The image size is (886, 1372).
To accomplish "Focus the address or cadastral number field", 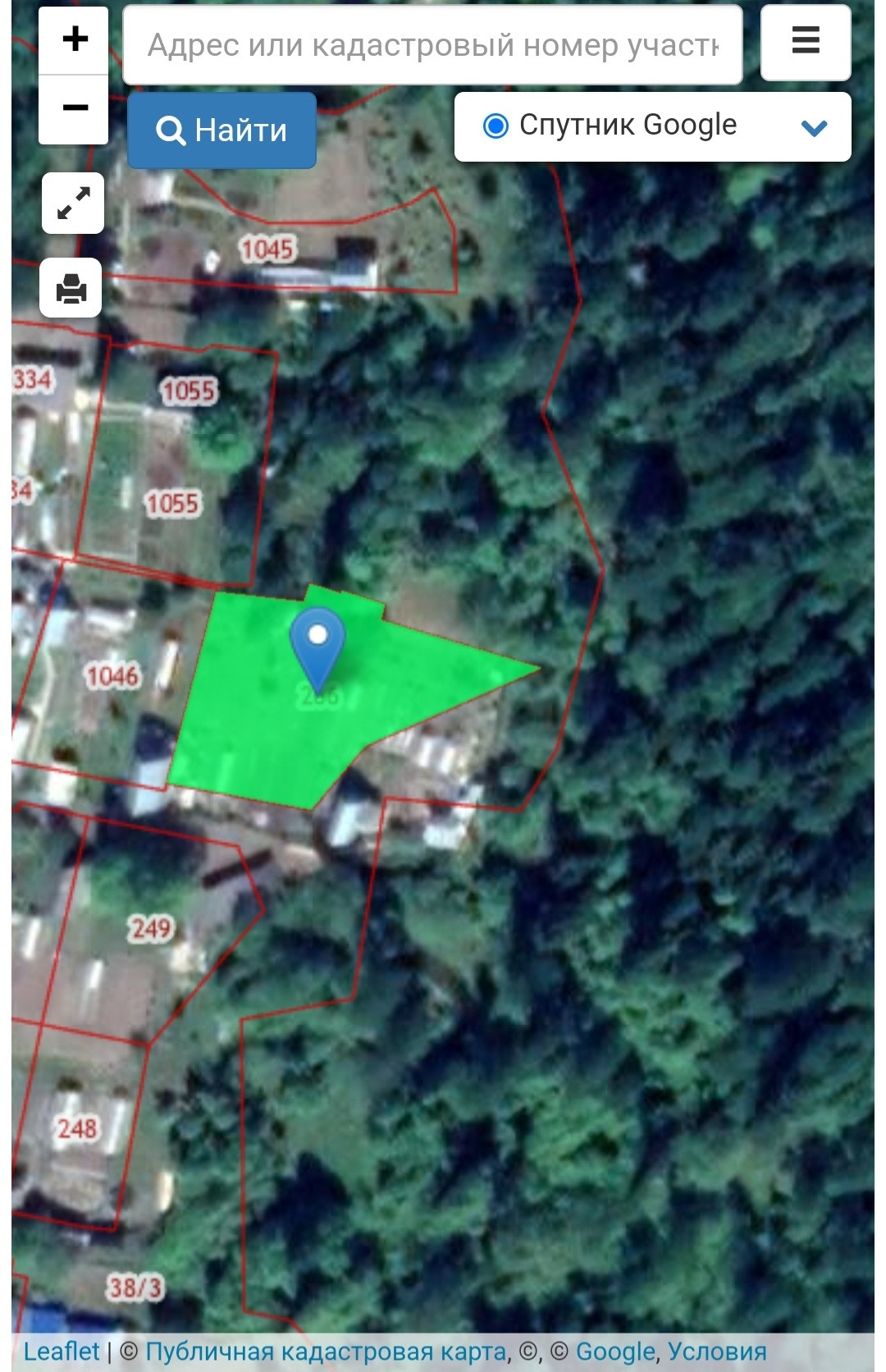I will pyautogui.click(x=432, y=45).
